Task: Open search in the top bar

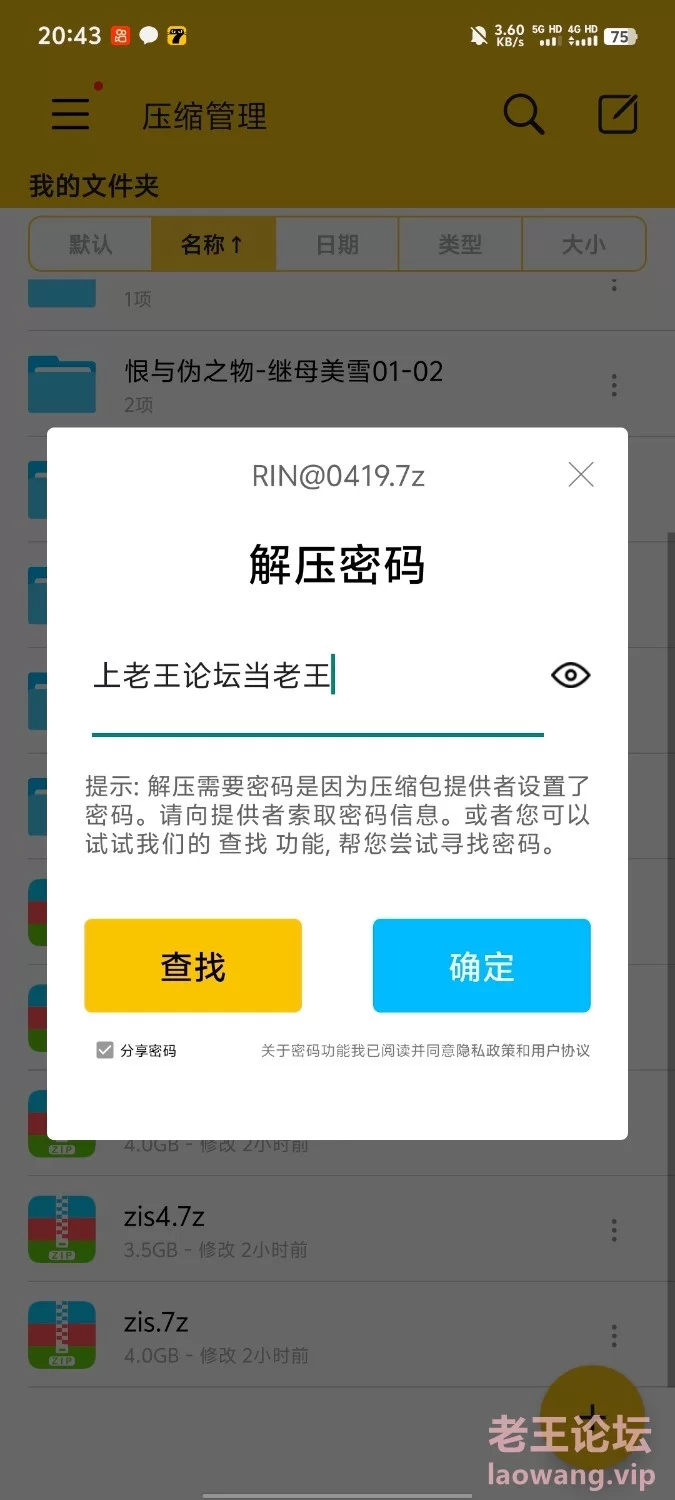Action: click(523, 115)
